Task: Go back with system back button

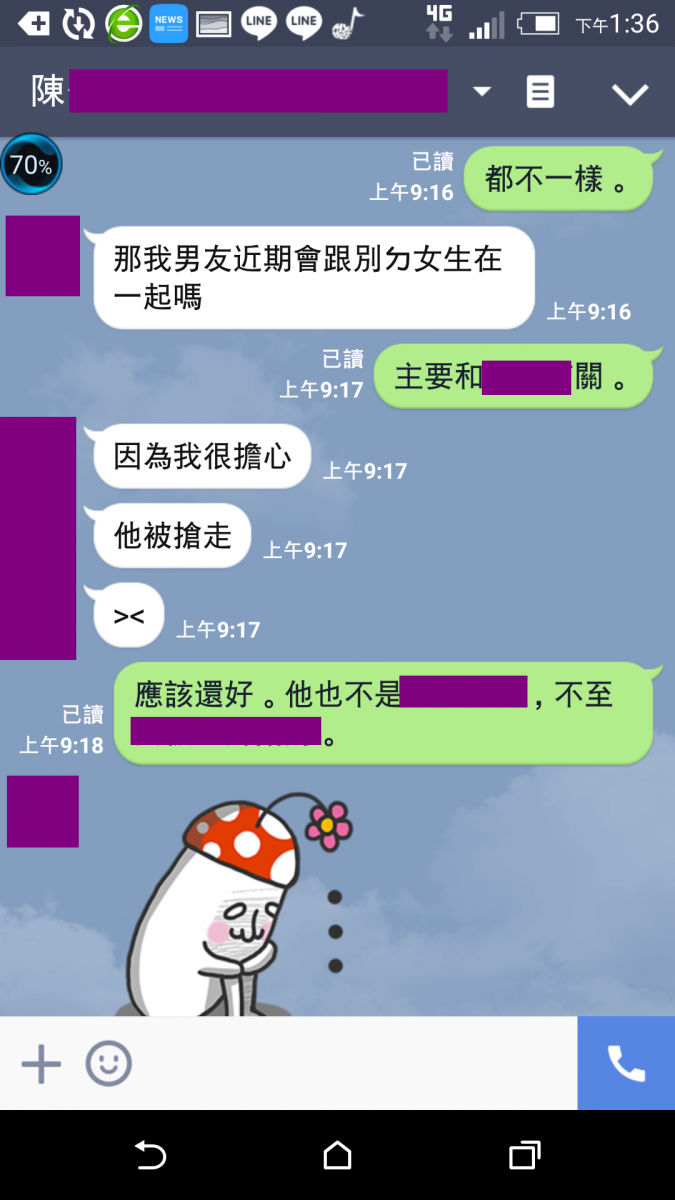Action: pyautogui.click(x=150, y=1156)
